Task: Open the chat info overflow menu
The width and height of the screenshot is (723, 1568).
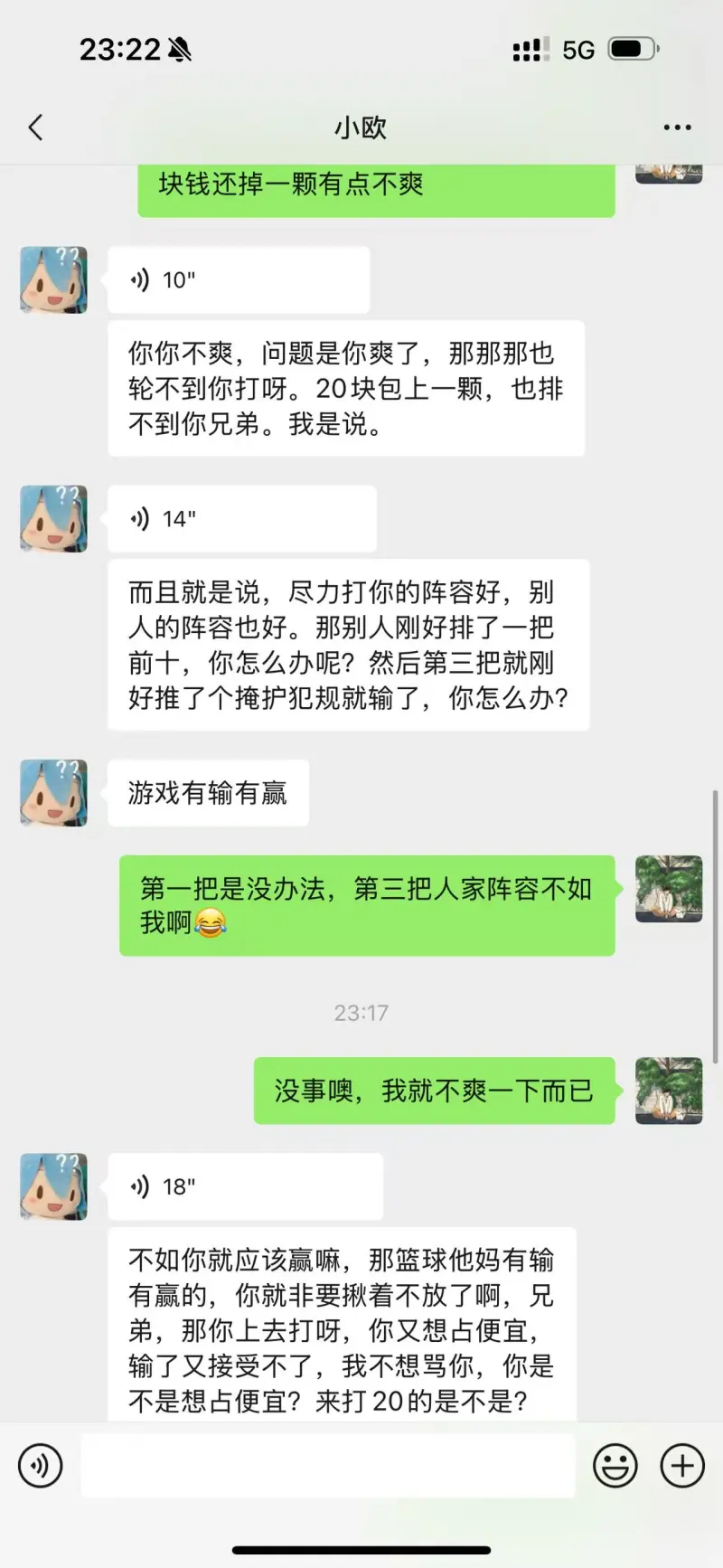Action: click(677, 128)
